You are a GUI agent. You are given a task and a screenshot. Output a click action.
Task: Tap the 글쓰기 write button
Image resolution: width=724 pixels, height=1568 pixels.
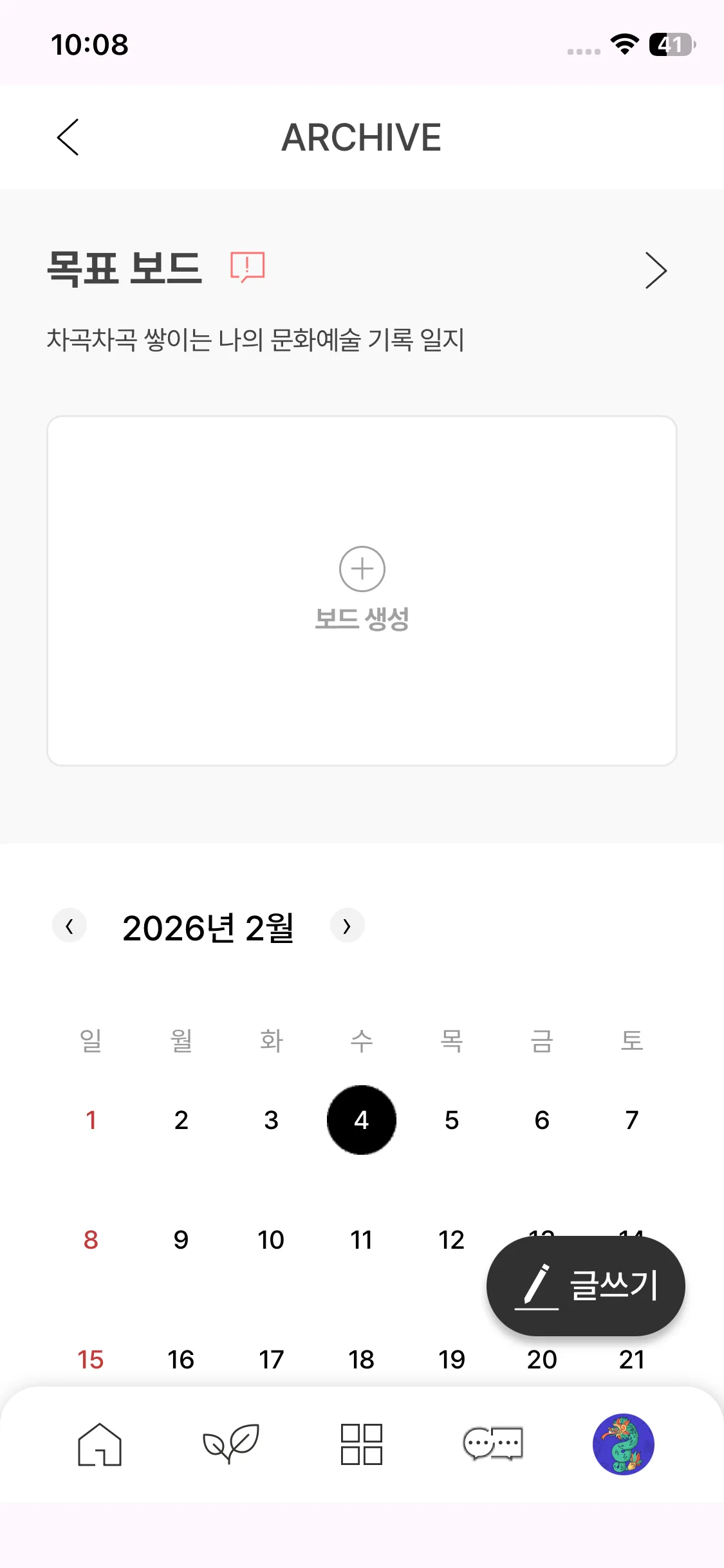(x=586, y=1286)
